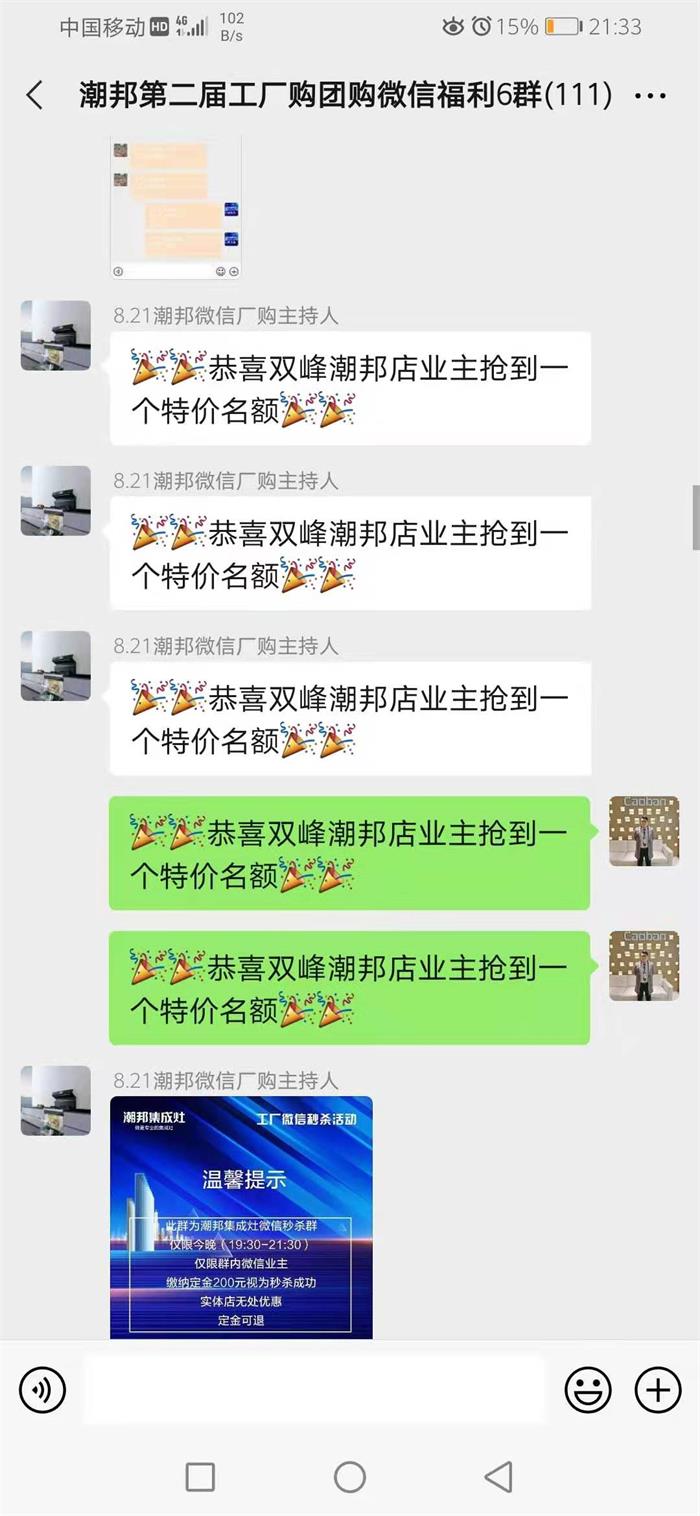
Task: Go to the phone's home screen
Action: pos(350,1477)
